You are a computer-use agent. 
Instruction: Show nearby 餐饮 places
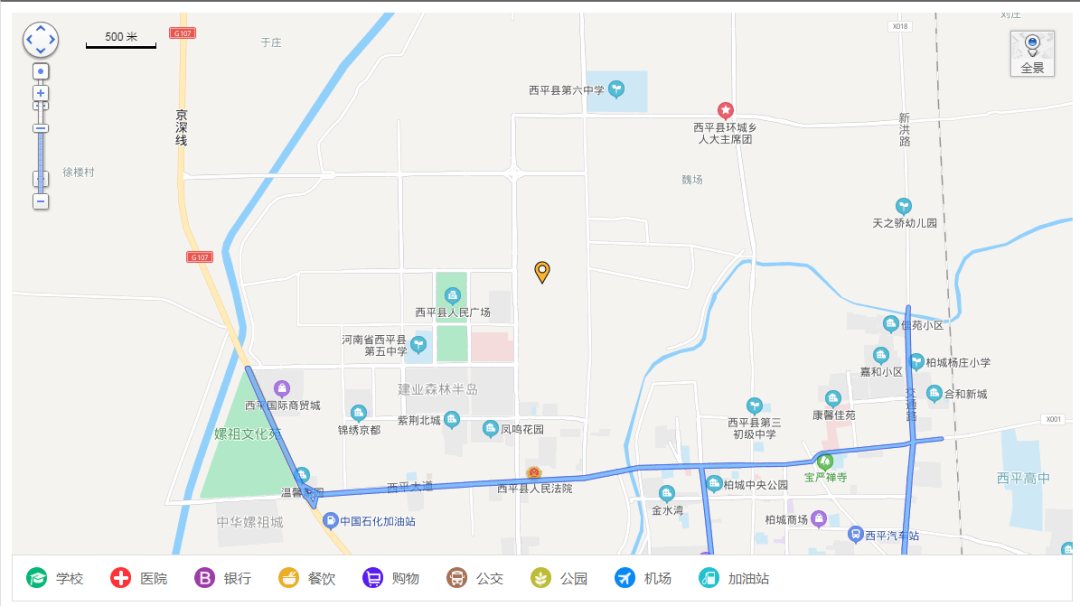pos(306,578)
